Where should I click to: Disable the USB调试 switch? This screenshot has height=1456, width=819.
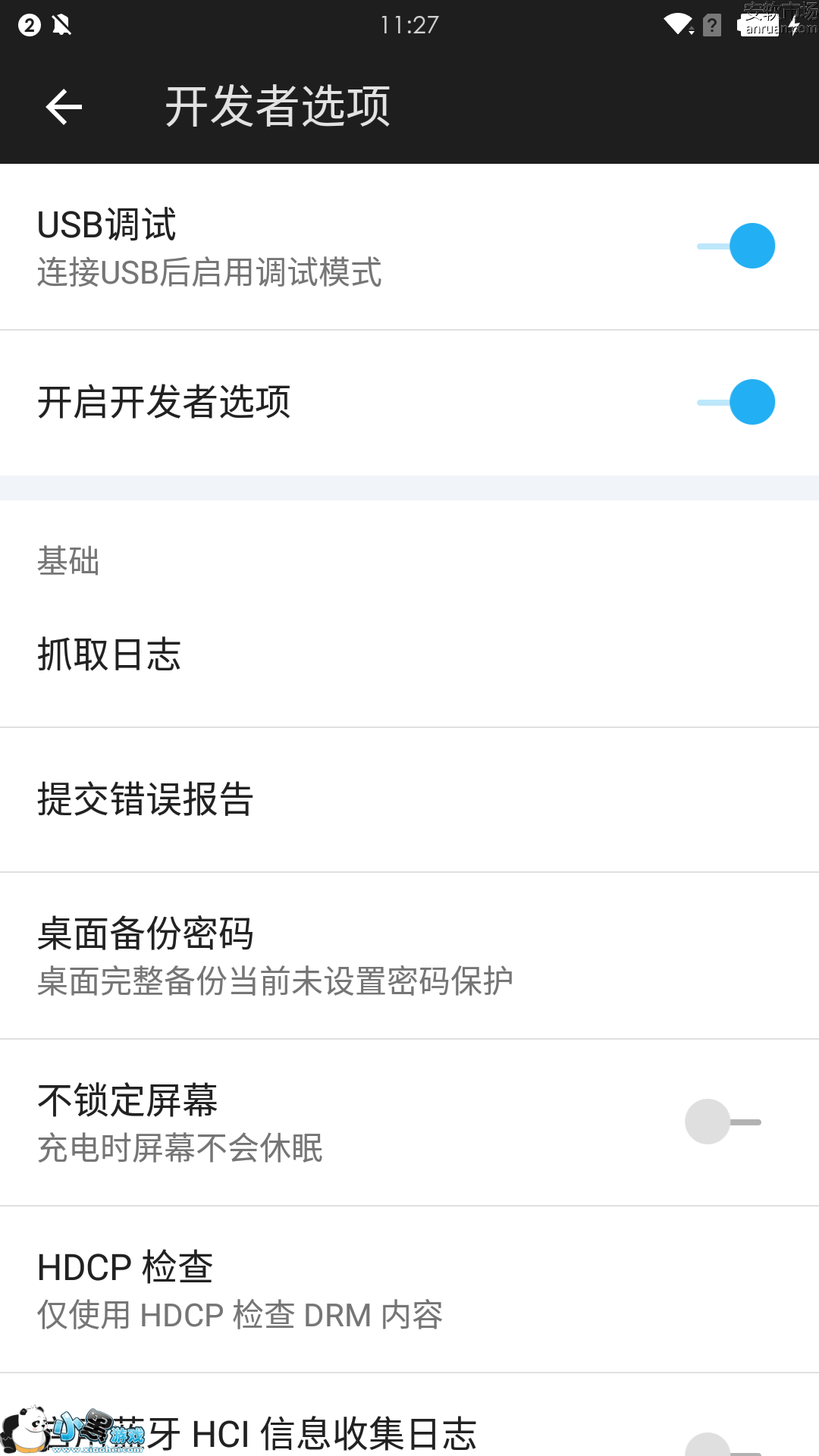pyautogui.click(x=735, y=246)
